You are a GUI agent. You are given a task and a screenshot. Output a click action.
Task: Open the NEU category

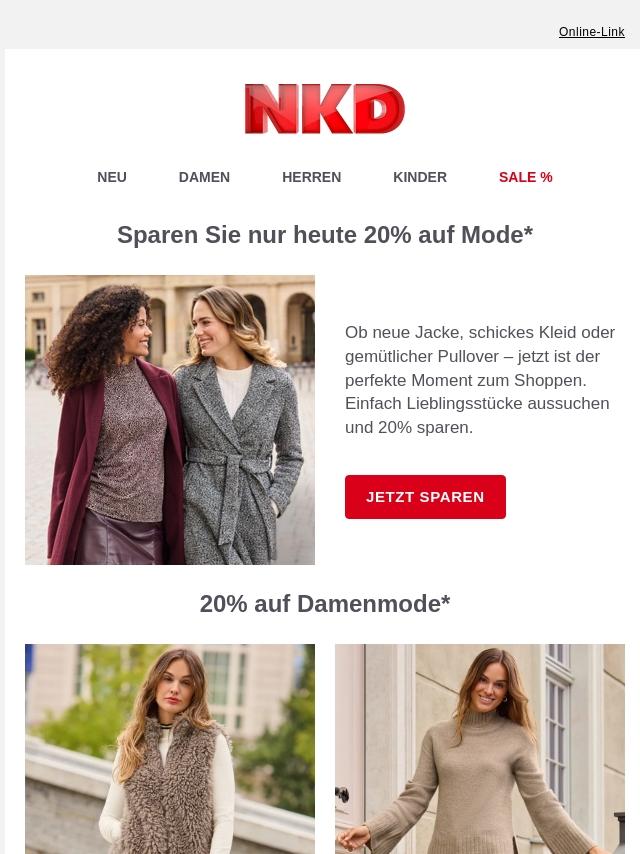(112, 177)
